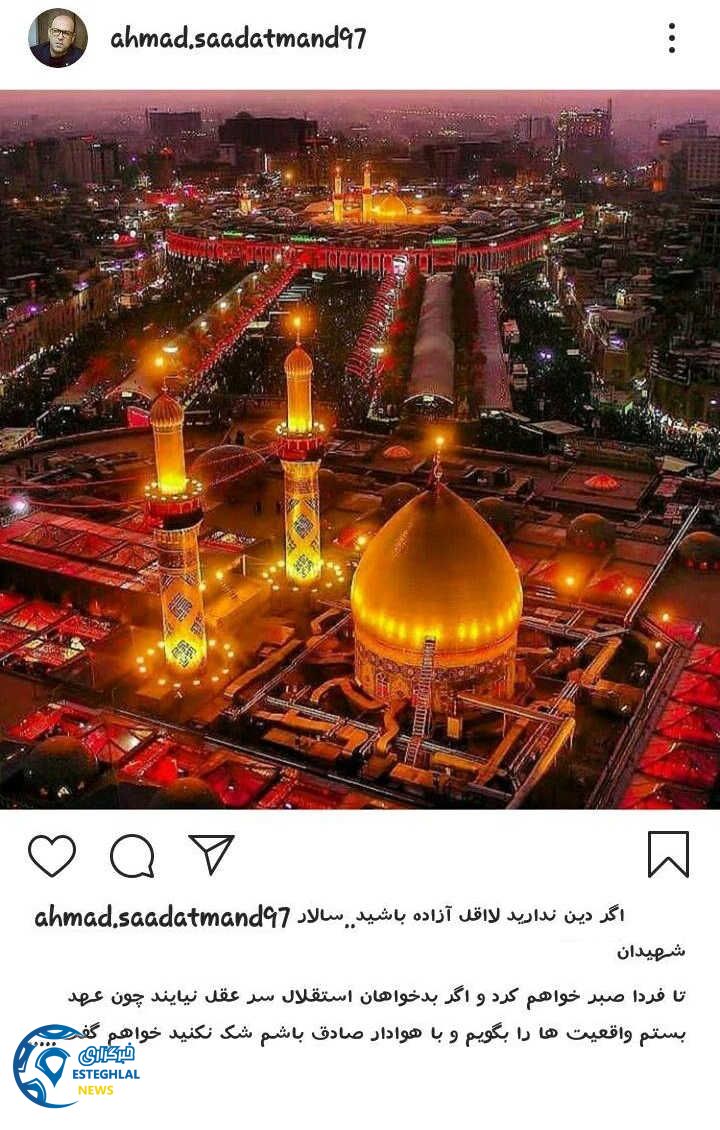Bookmark this post
This screenshot has height=1130, width=720.
[x=668, y=855]
